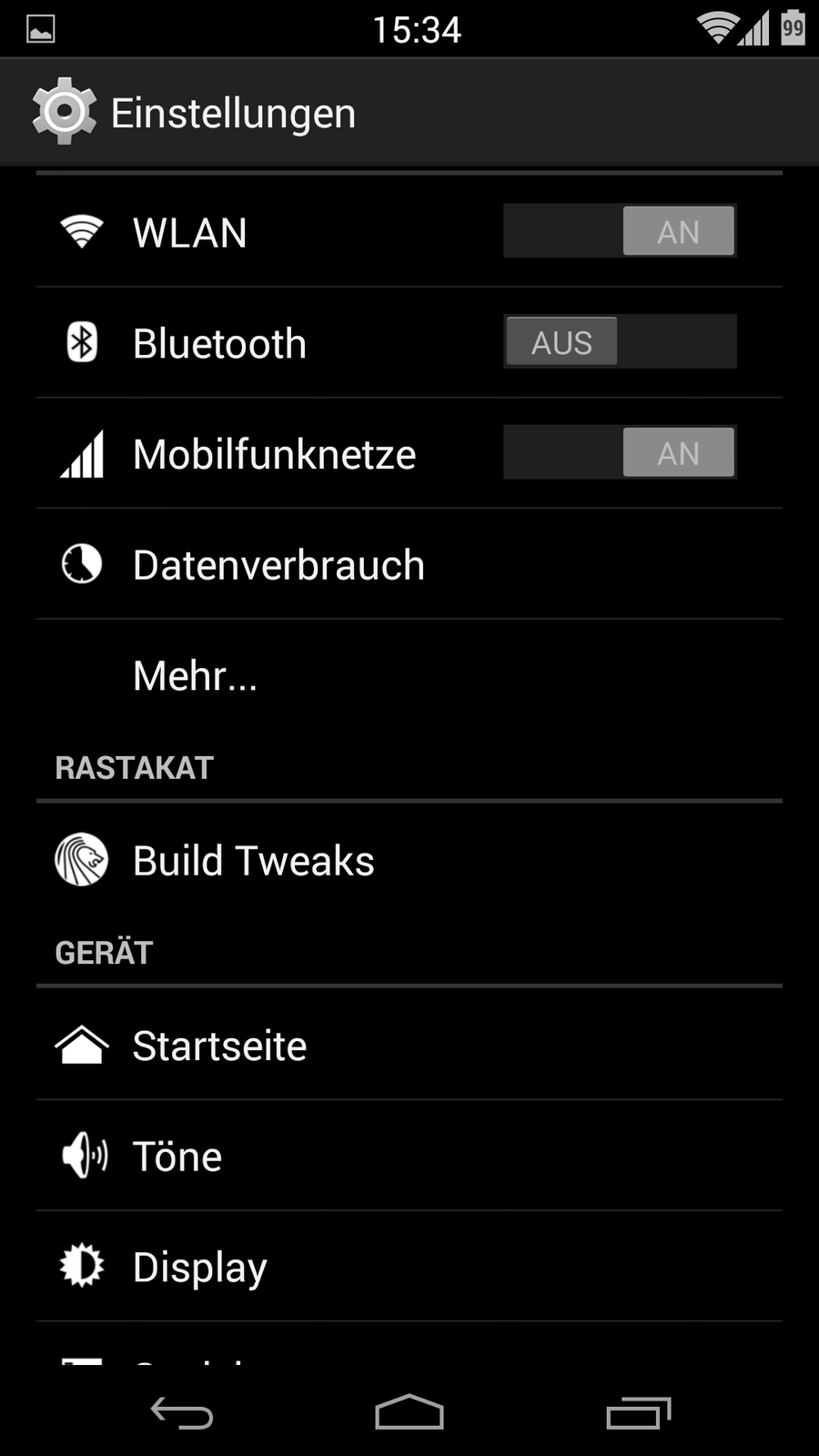Viewport: 819px width, 1456px height.
Task: Open Mobilfunknetze settings
Action: tap(274, 454)
